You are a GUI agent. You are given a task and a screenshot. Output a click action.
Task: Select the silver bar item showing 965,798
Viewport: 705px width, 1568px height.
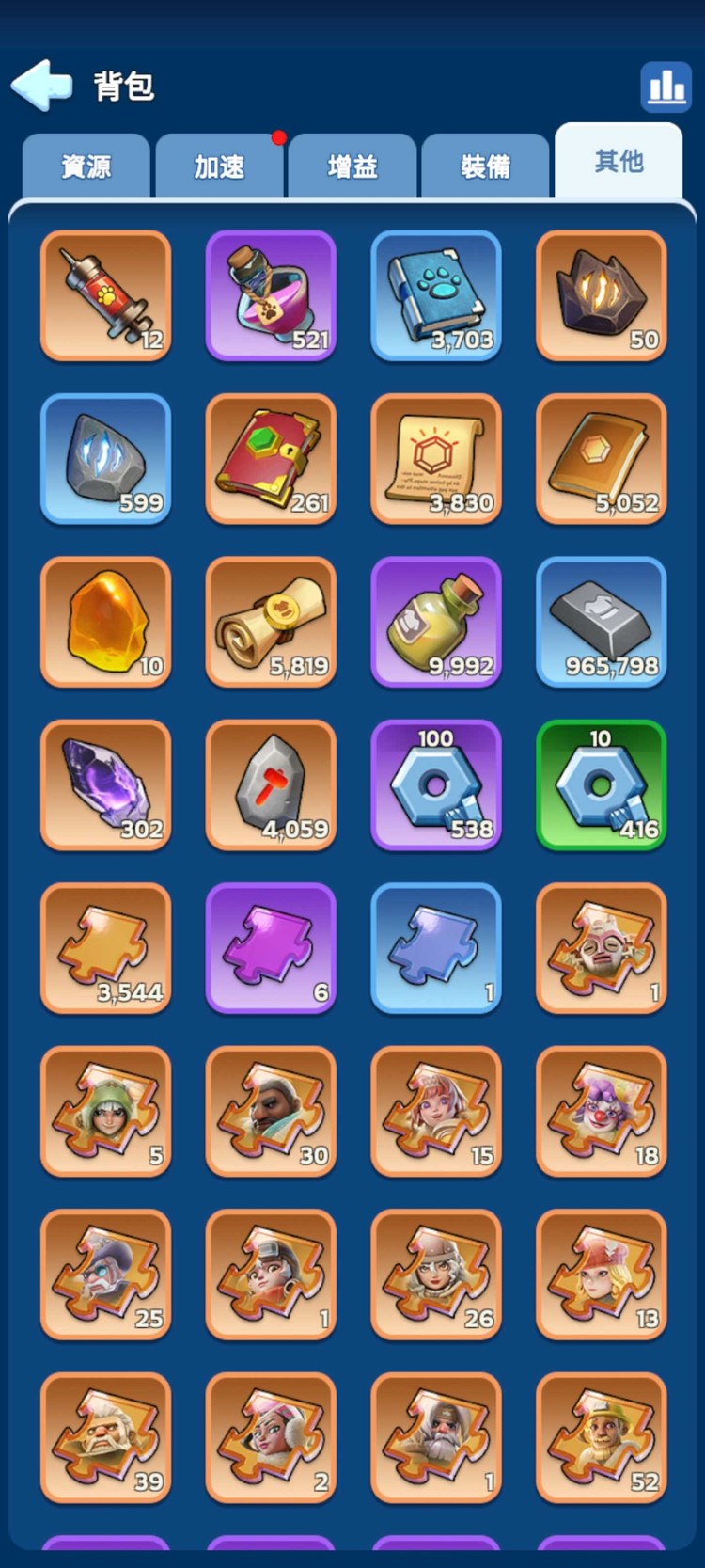pyautogui.click(x=602, y=622)
